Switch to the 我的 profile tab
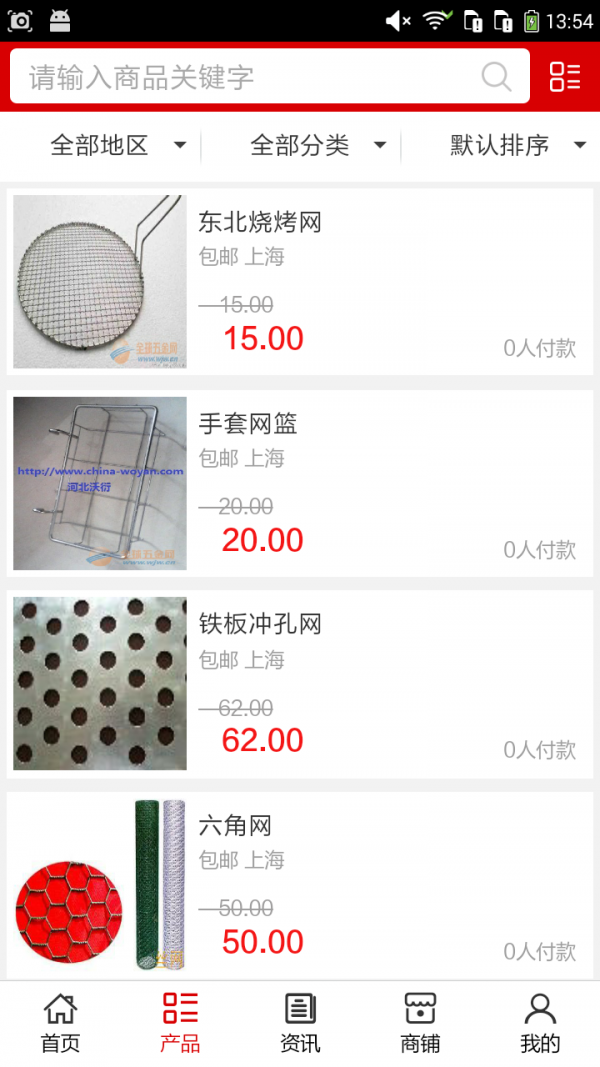 540,1023
